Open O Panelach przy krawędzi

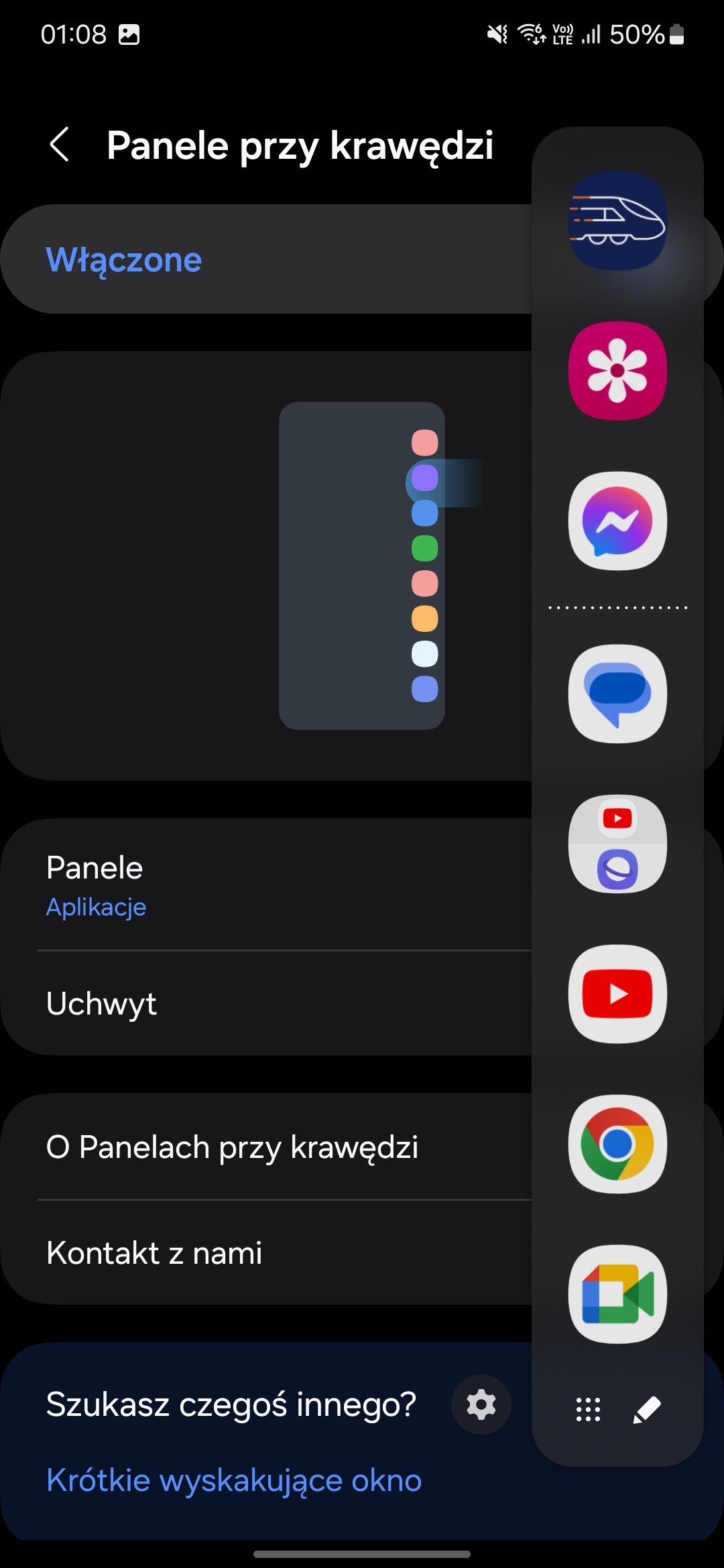pos(268,1147)
